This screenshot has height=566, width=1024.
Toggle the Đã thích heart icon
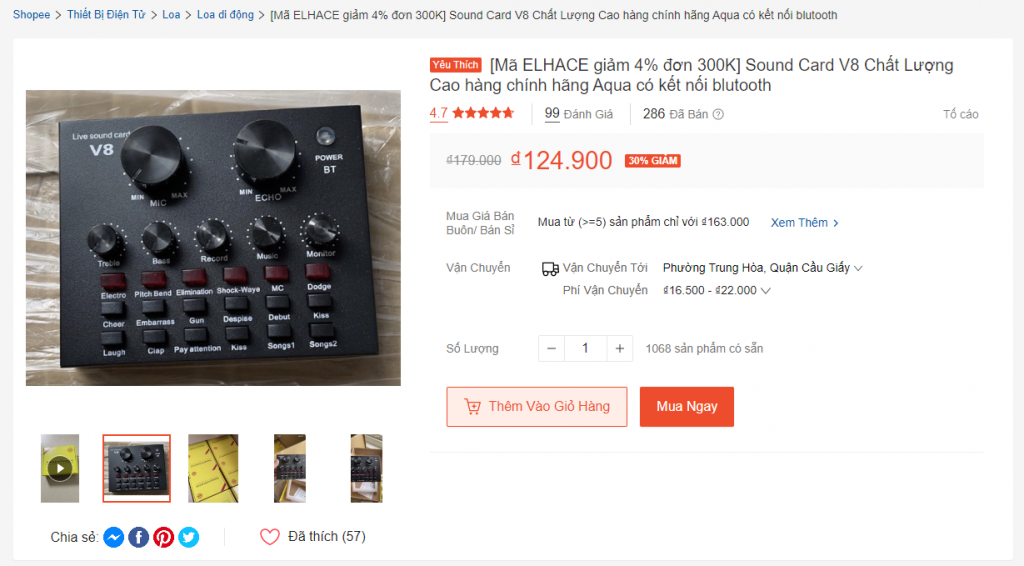[270, 537]
